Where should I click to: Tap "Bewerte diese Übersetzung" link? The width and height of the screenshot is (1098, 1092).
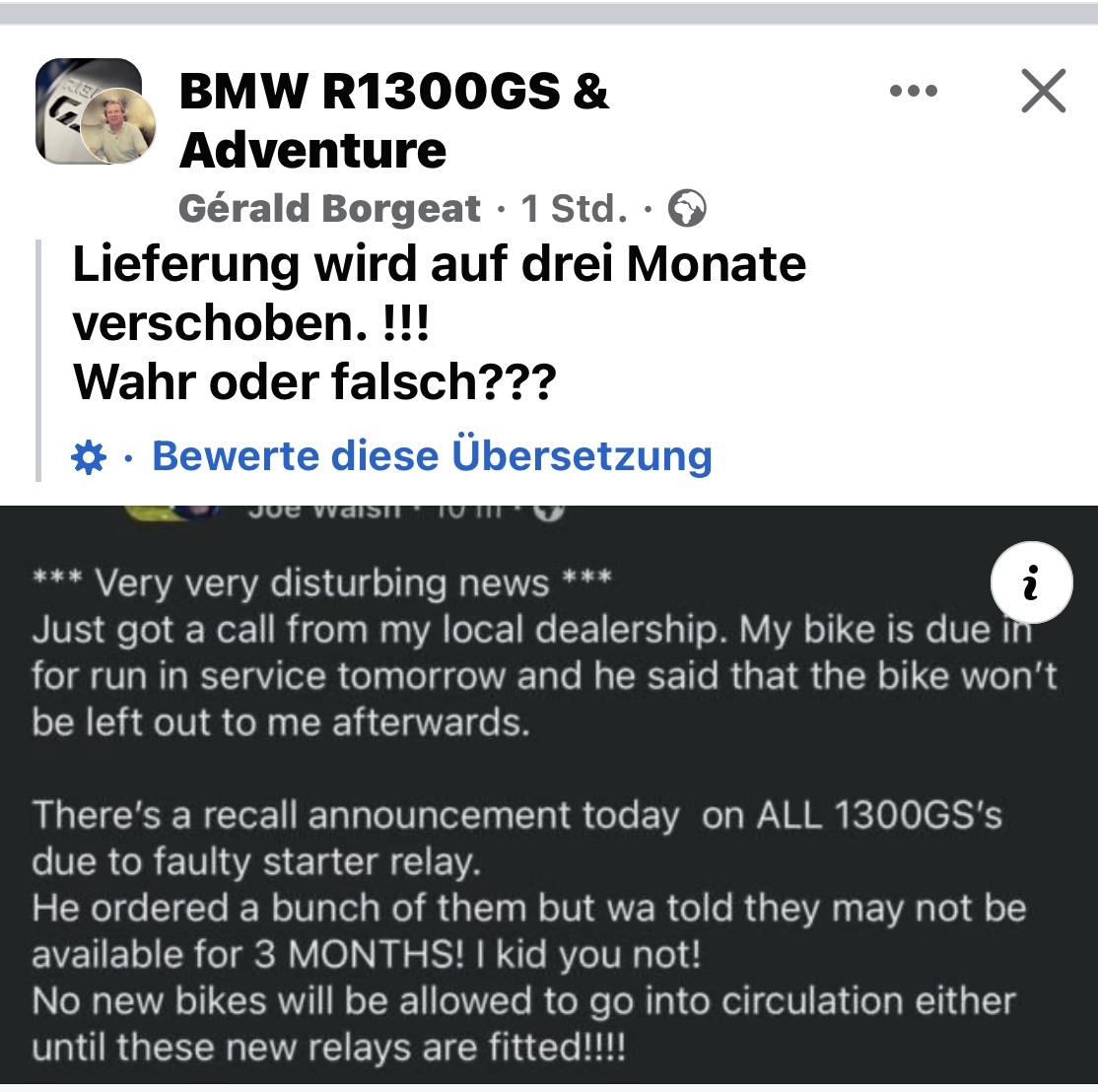(x=432, y=456)
